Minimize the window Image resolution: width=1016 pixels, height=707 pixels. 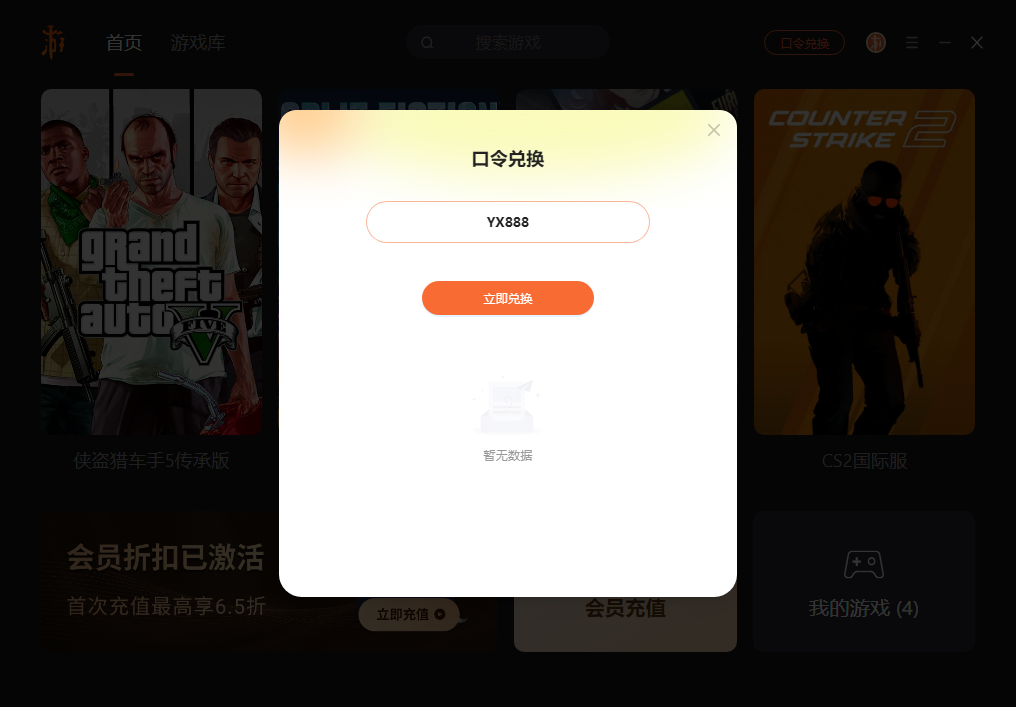pyautogui.click(x=945, y=43)
